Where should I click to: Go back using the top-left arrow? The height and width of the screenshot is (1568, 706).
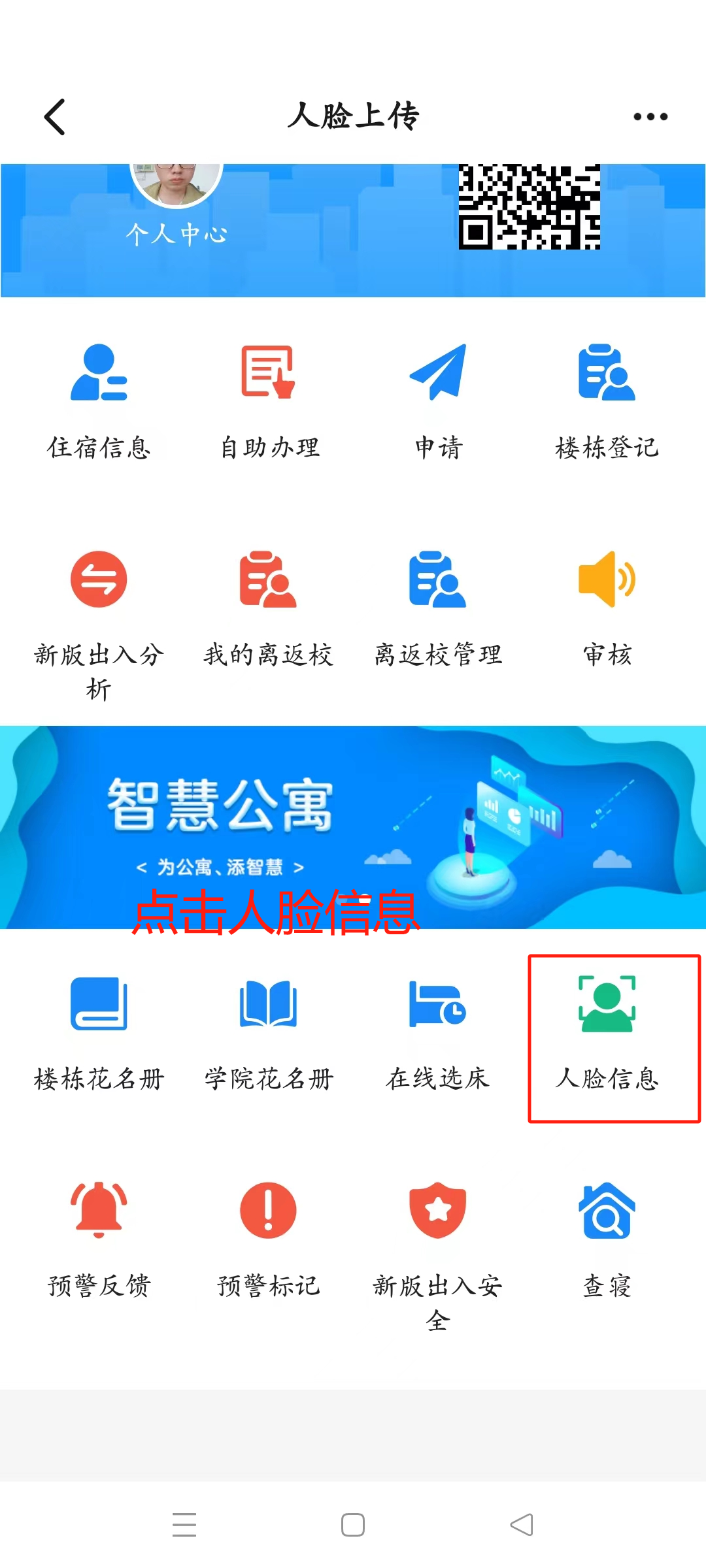[x=55, y=117]
